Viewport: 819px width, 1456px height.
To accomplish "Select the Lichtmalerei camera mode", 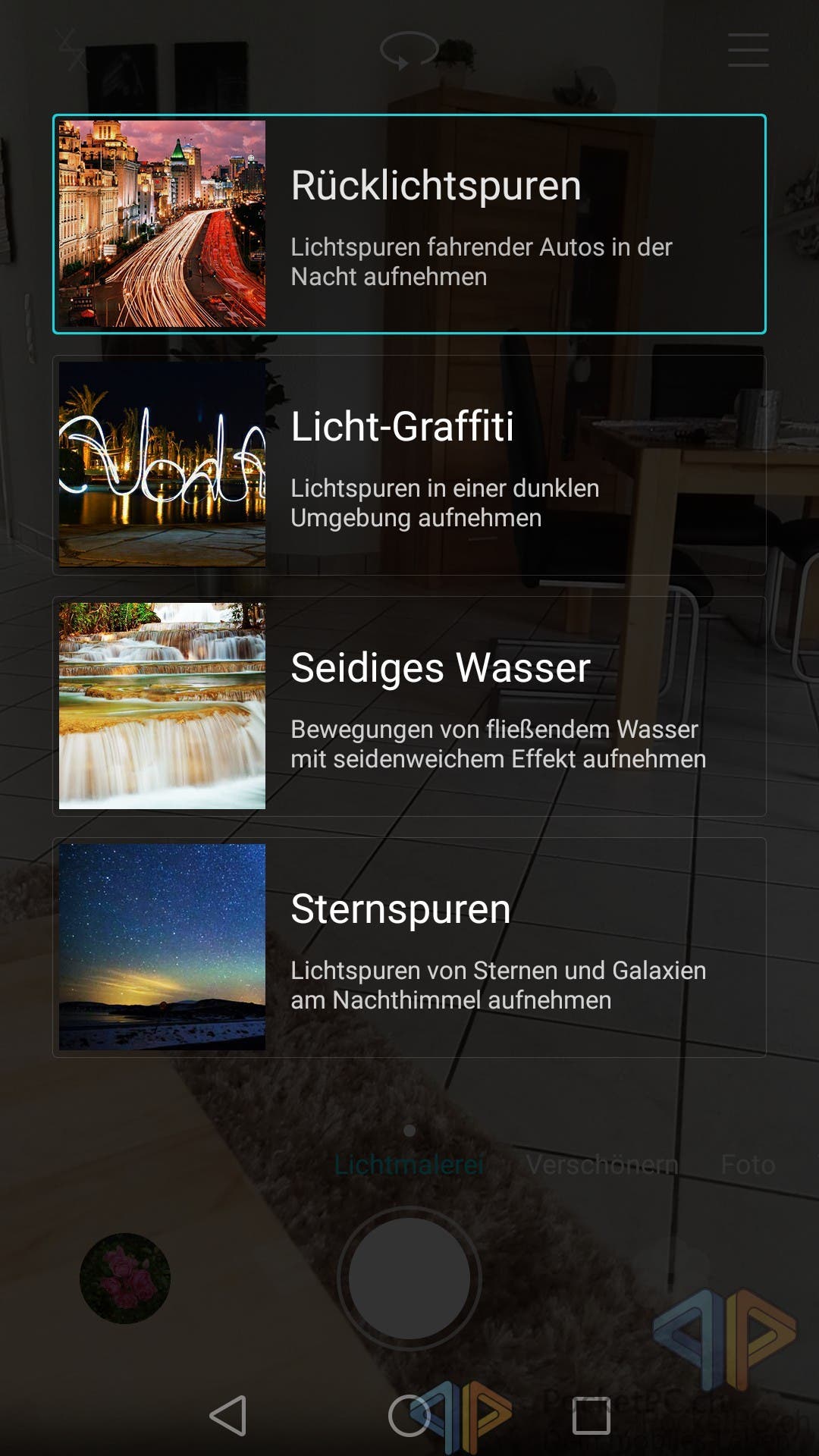I will point(409,1164).
